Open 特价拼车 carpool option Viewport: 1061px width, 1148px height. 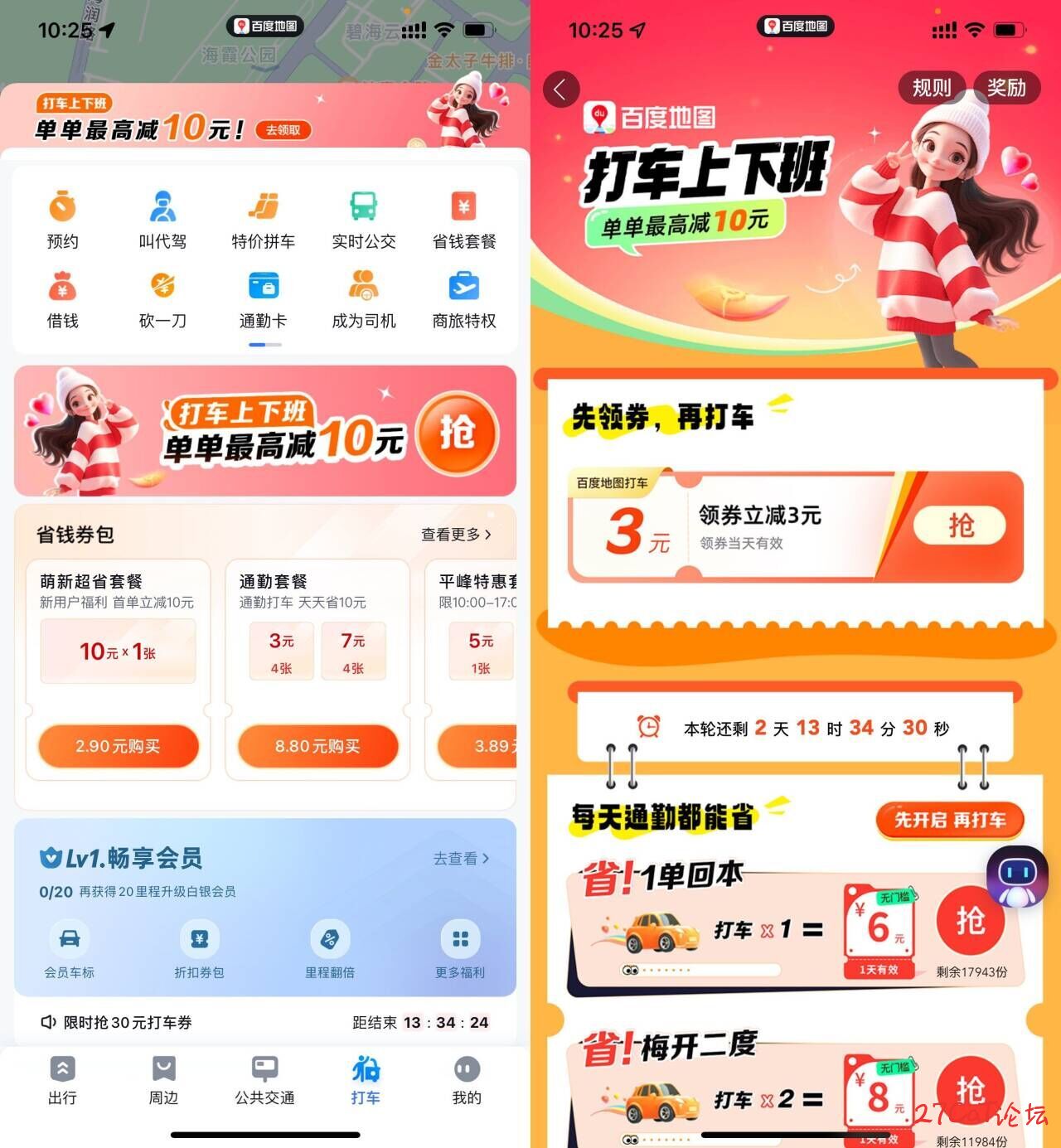(x=264, y=220)
